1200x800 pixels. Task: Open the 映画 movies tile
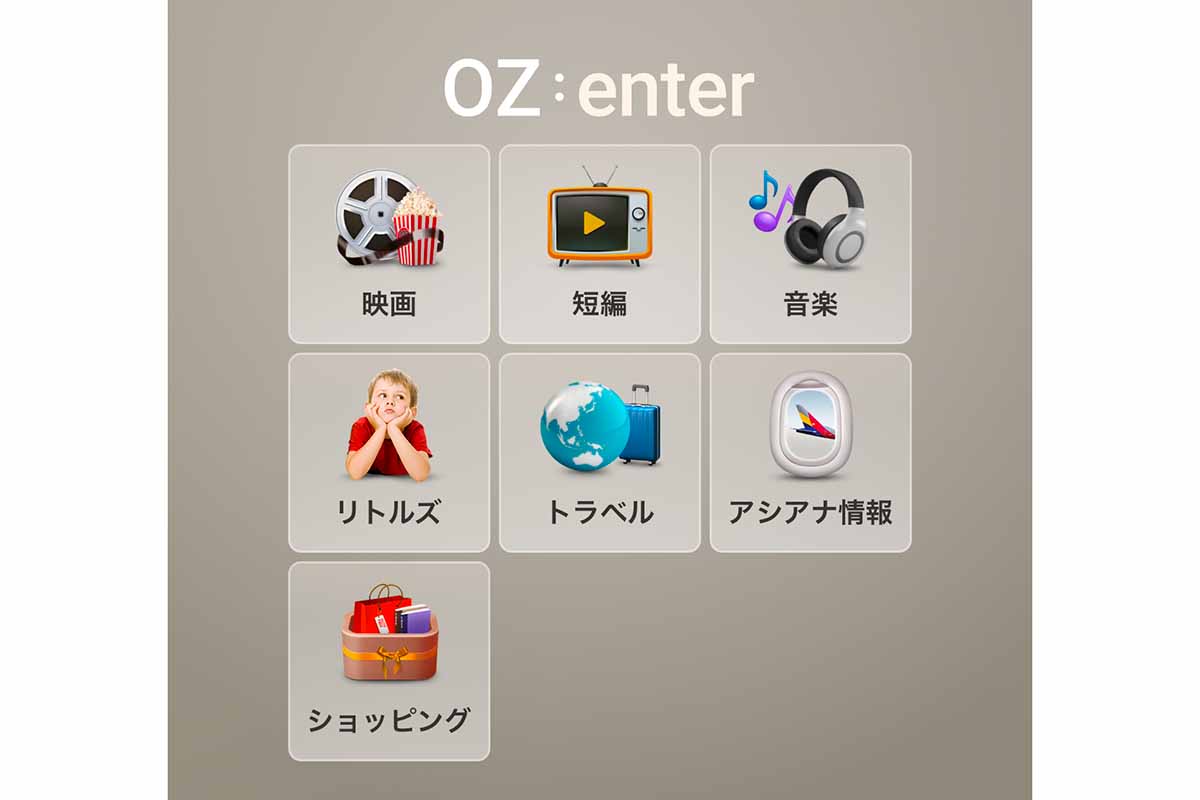click(x=389, y=244)
